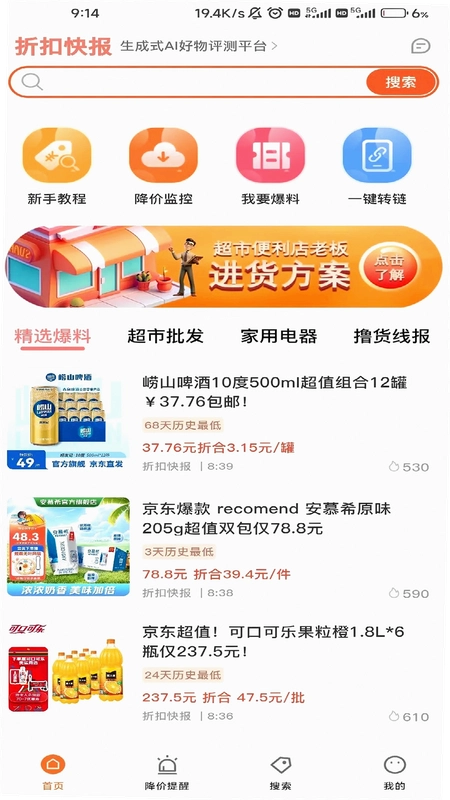Screen dimensions: 450x800
Task: Open 生成式AI好物评测平台 link
Action: pos(198,46)
